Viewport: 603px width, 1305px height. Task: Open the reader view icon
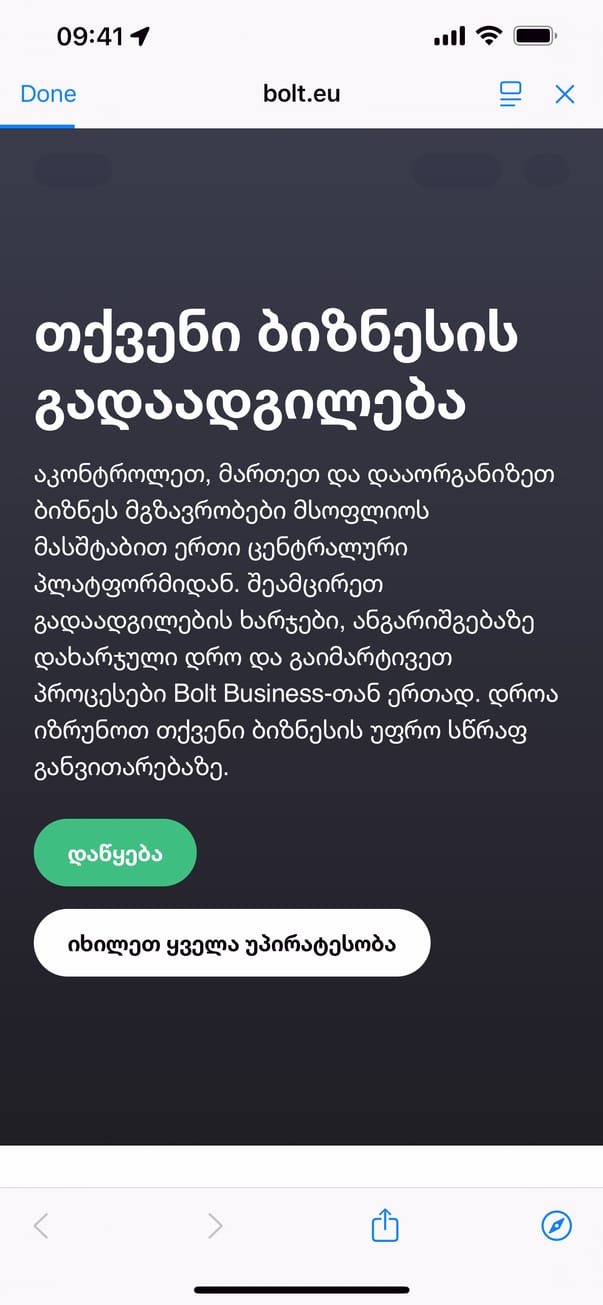[511, 94]
